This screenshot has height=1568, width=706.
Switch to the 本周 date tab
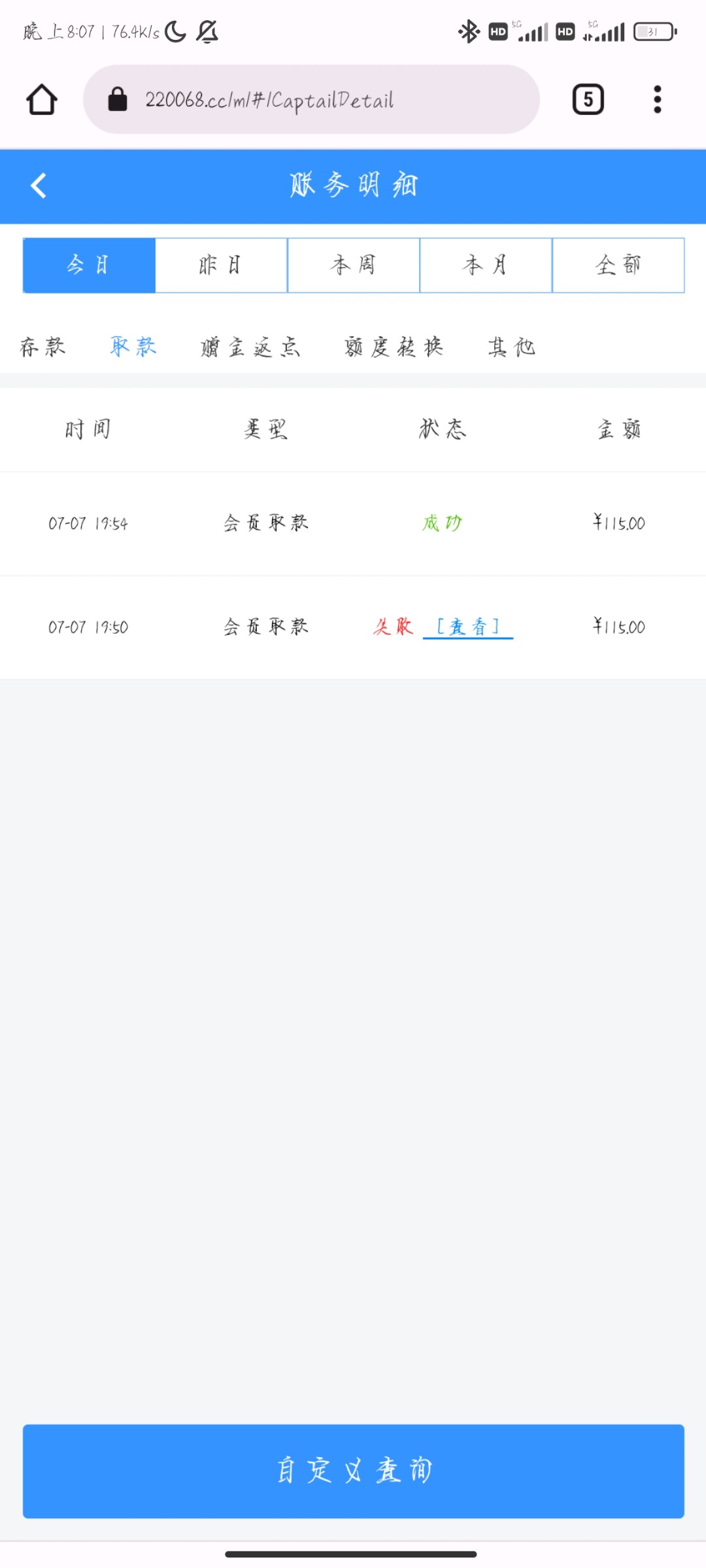(353, 265)
